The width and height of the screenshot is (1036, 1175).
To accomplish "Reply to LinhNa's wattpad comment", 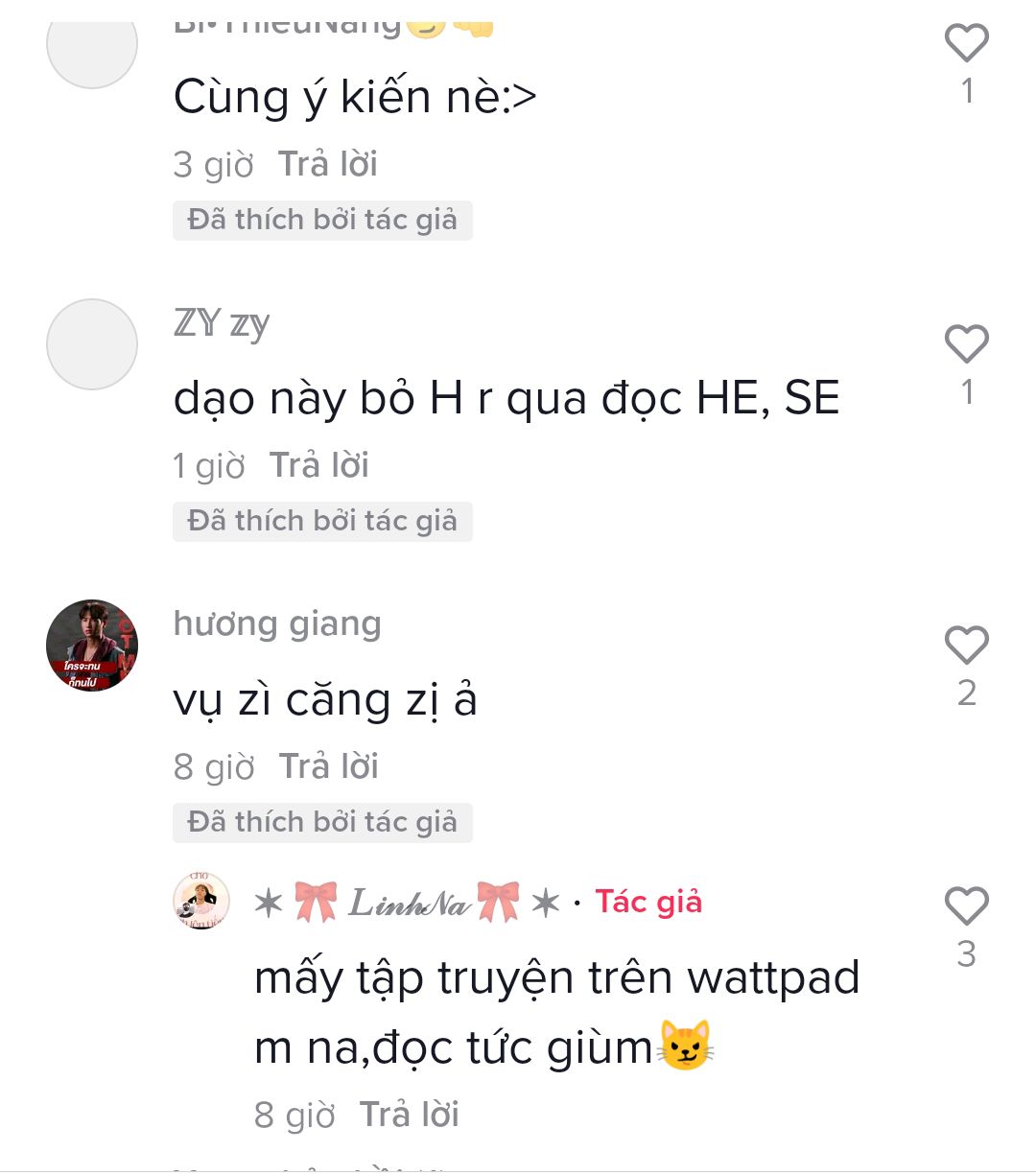I will [x=410, y=1115].
